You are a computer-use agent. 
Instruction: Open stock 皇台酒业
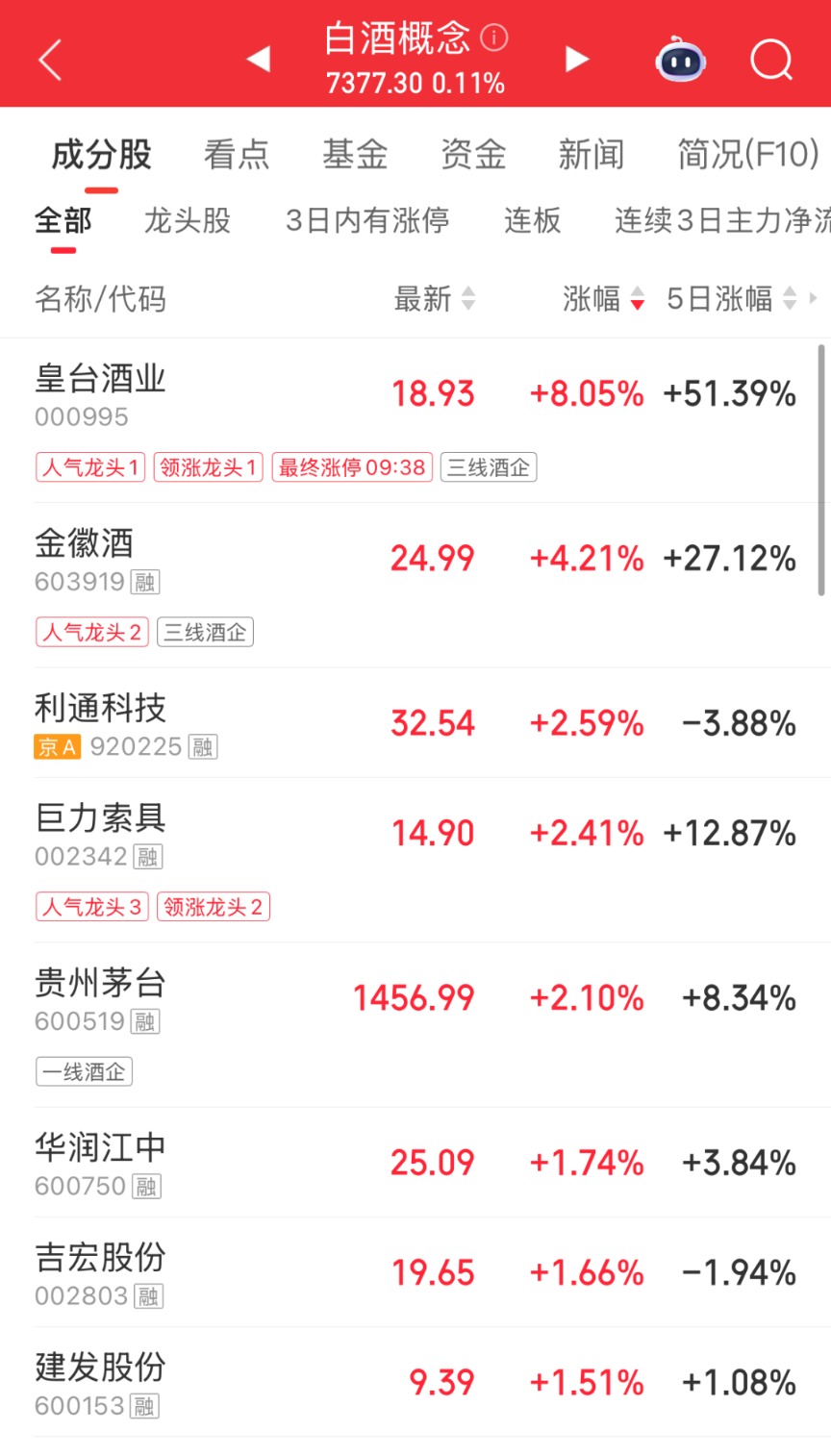click(100, 380)
